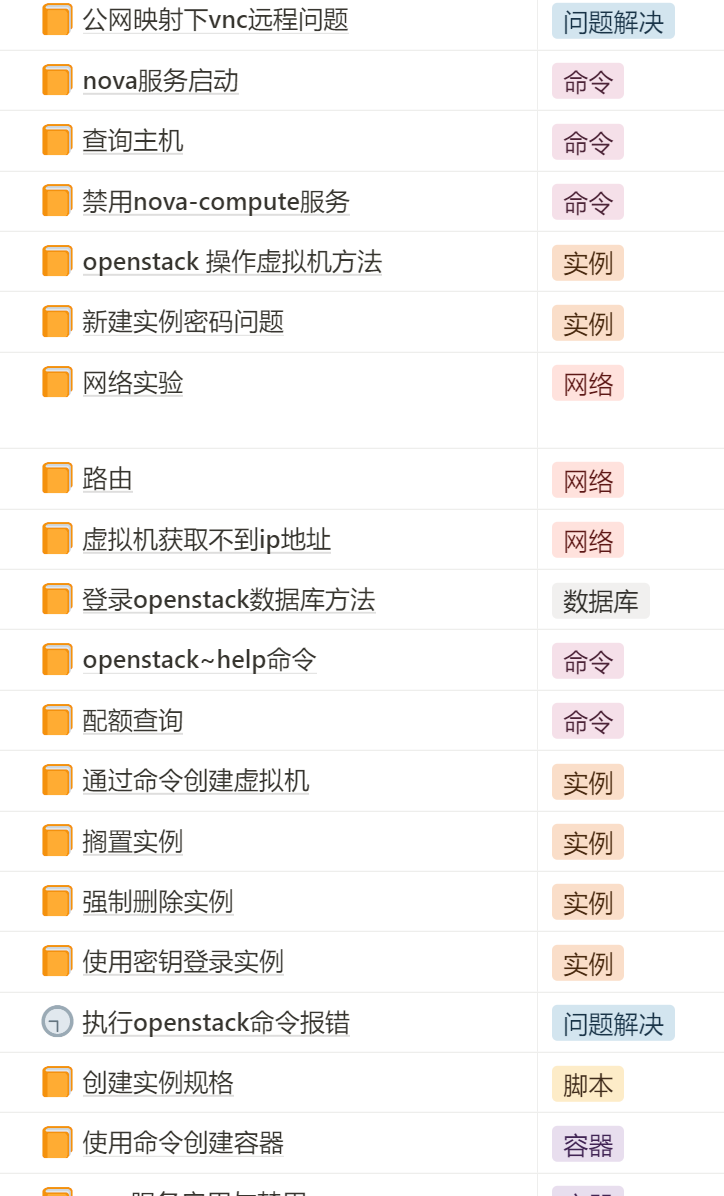Select the 脚本 tag beside 创建实例规格
The height and width of the screenshot is (1196, 724).
point(587,1082)
